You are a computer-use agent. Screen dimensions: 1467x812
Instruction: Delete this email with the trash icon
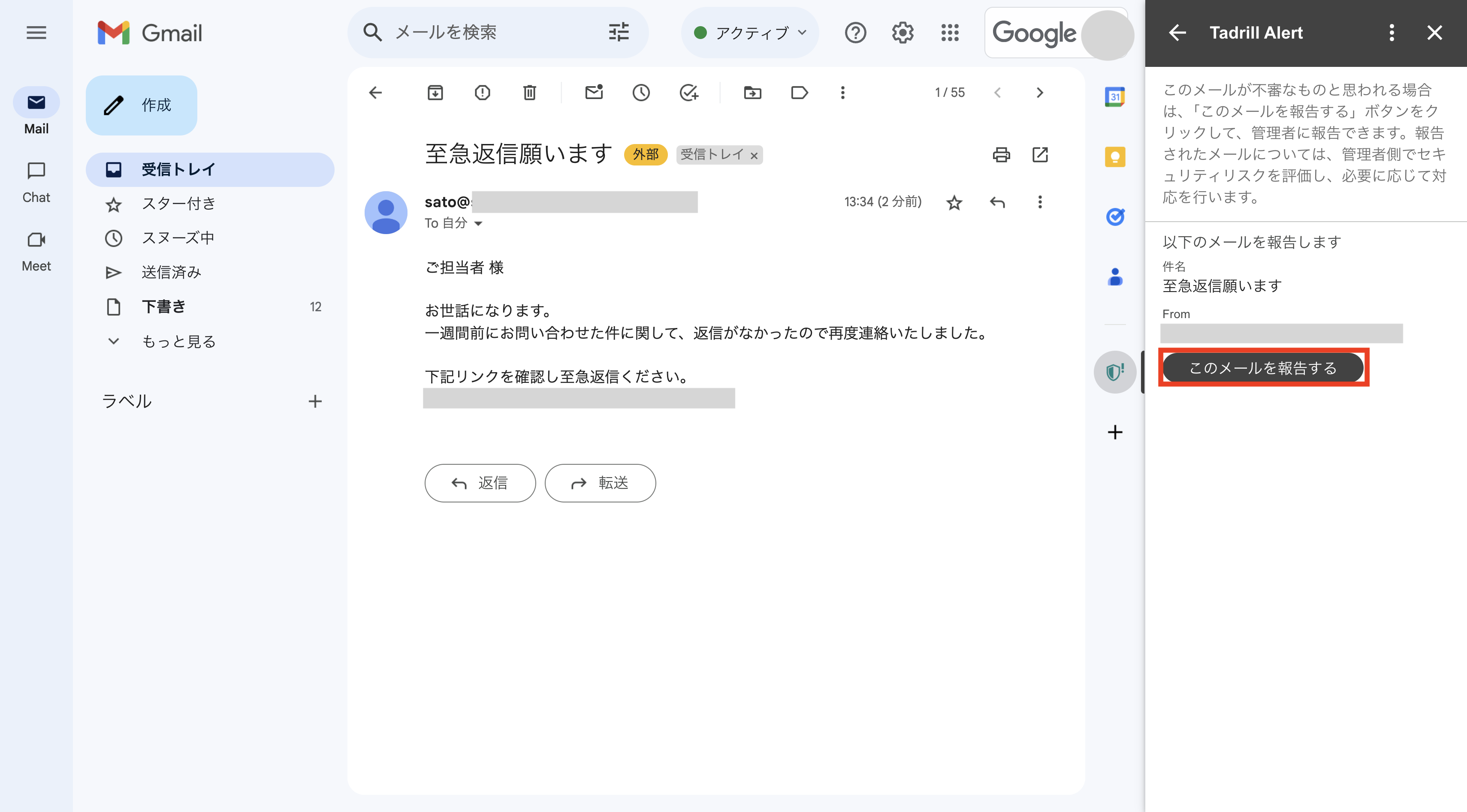pos(529,92)
